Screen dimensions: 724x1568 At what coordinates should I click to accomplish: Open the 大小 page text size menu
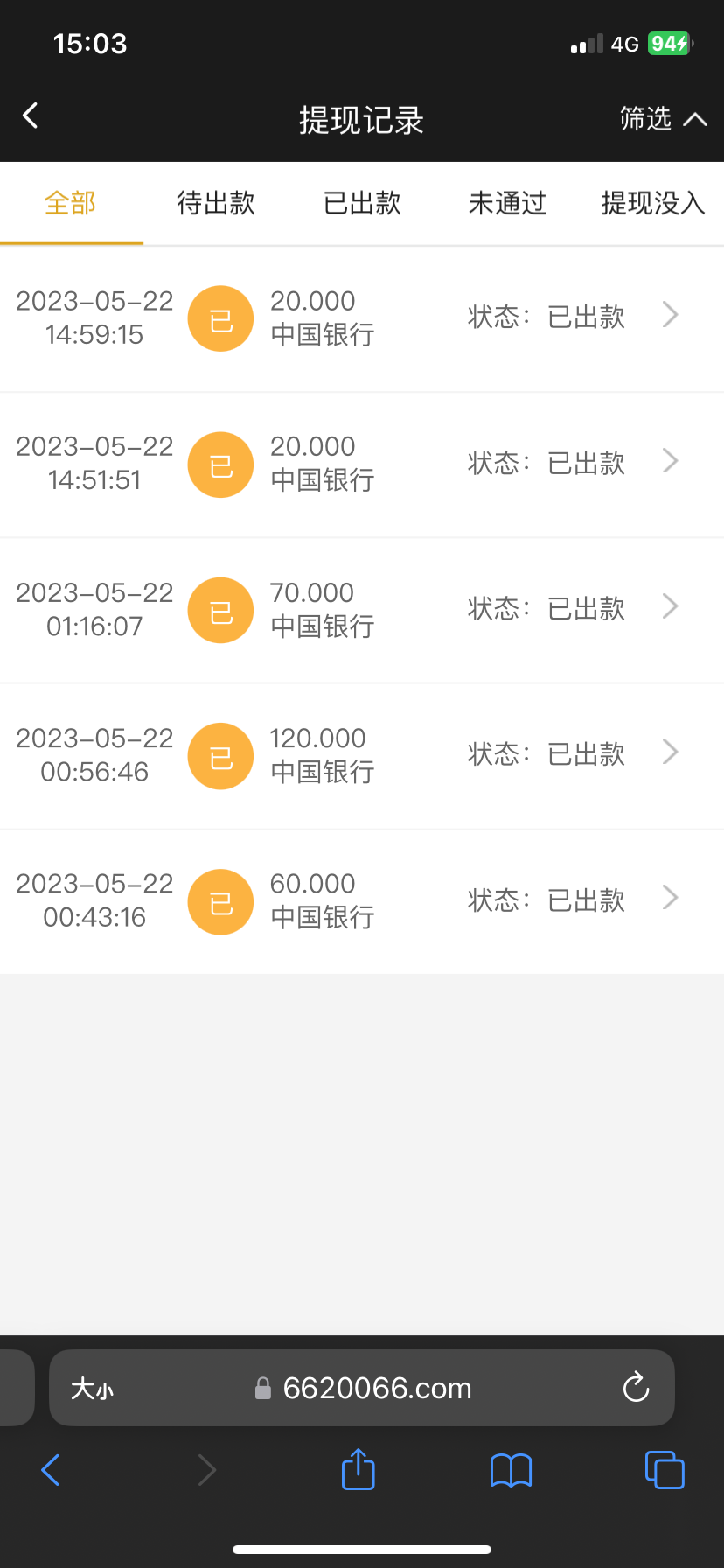pos(92,1389)
